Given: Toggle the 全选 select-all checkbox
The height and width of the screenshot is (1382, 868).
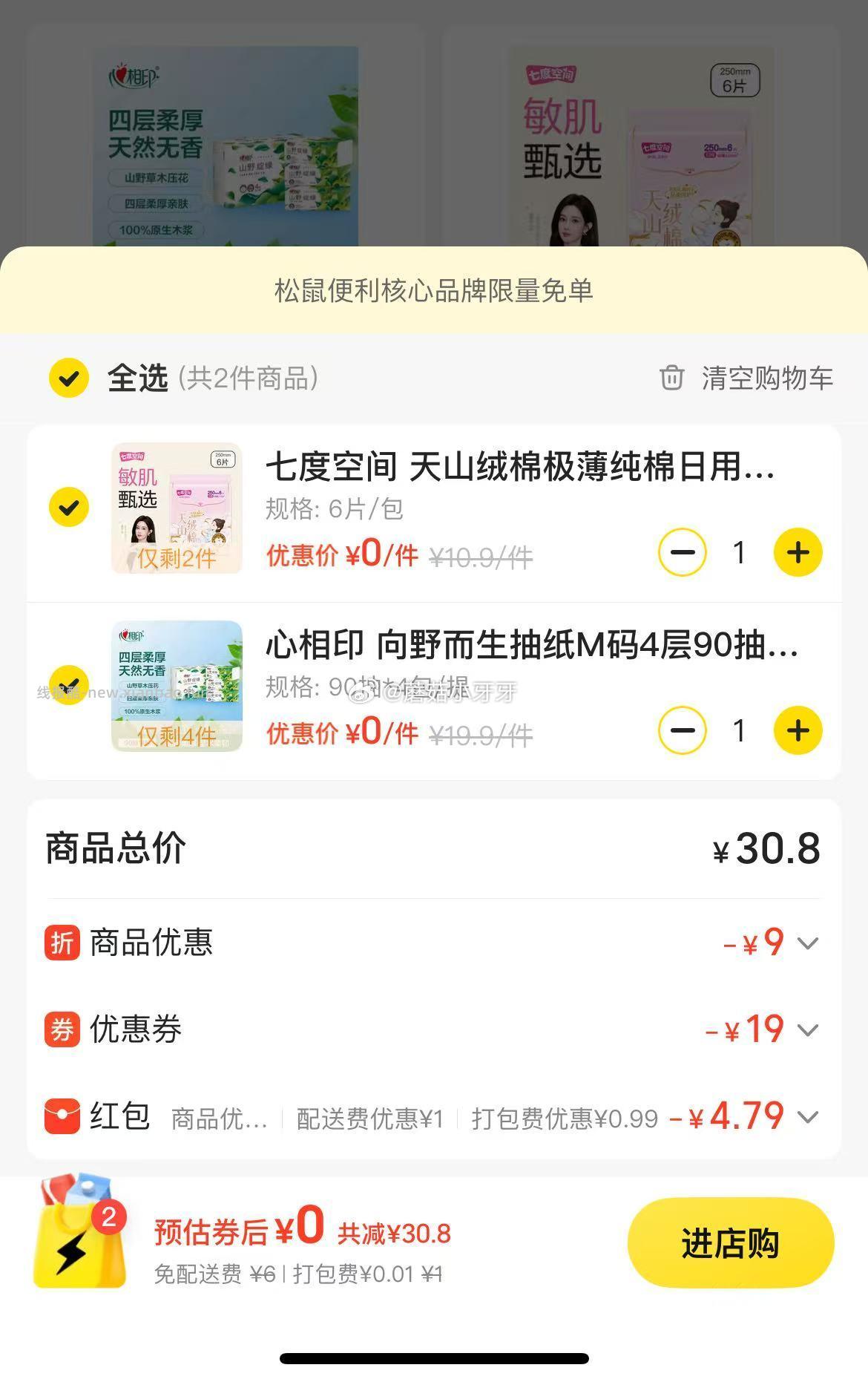Looking at the screenshot, I should click(68, 379).
